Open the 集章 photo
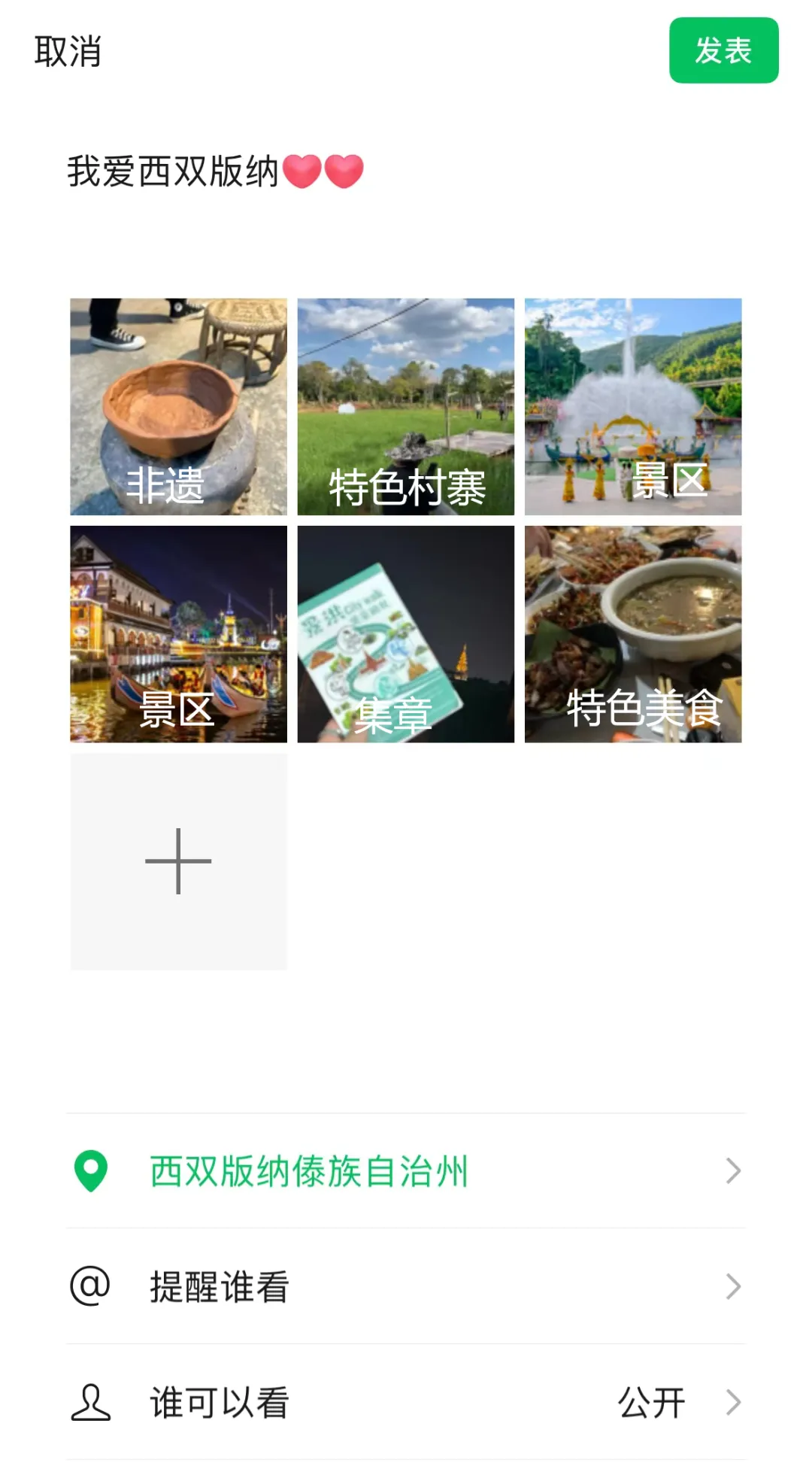 [406, 633]
